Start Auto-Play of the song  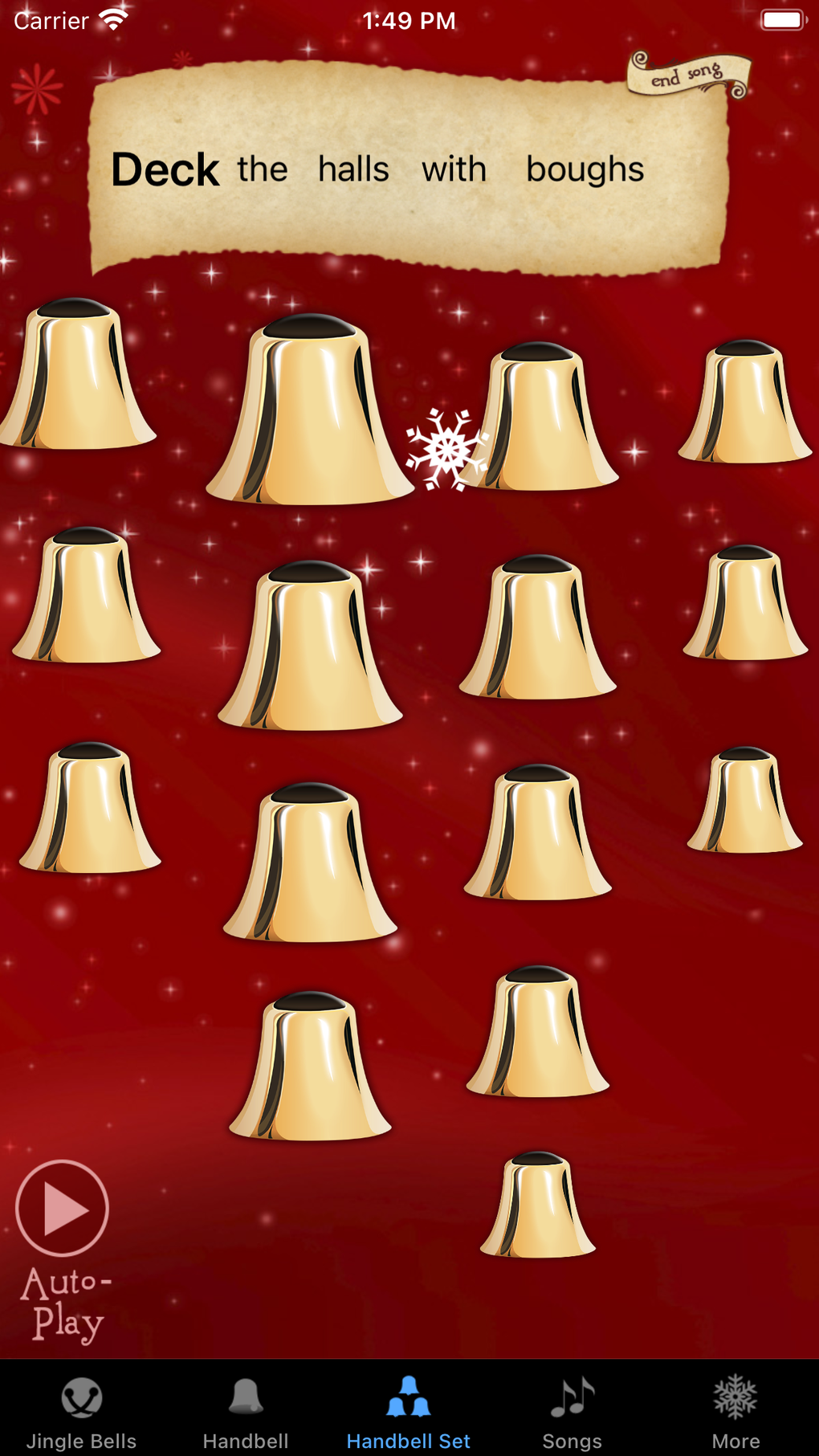tap(63, 1208)
